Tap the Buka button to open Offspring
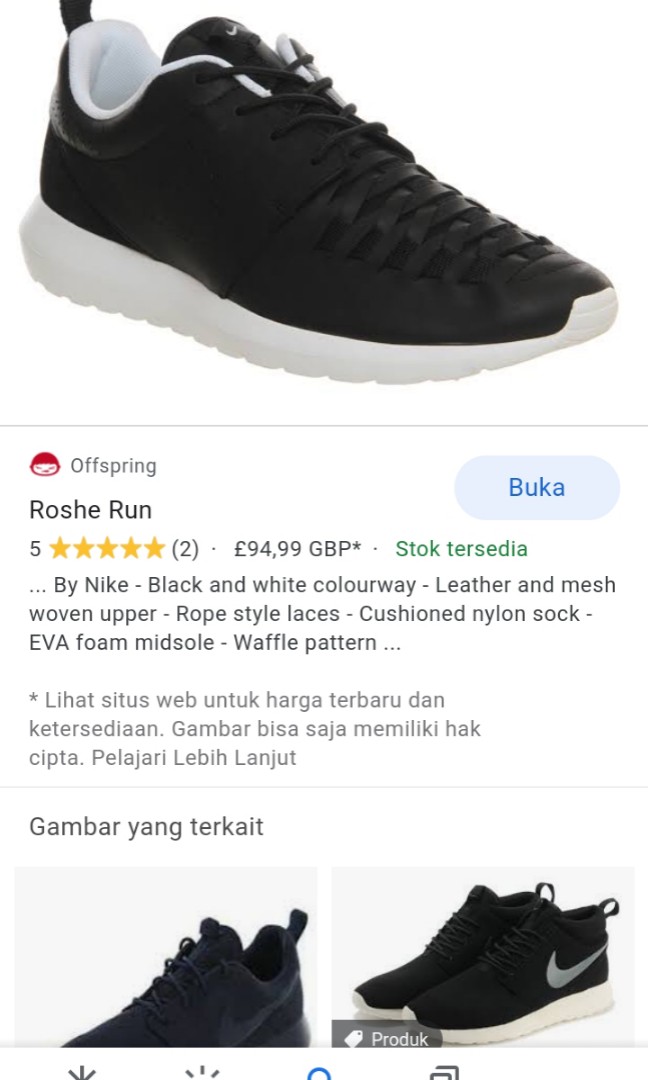The width and height of the screenshot is (648, 1080). [537, 488]
